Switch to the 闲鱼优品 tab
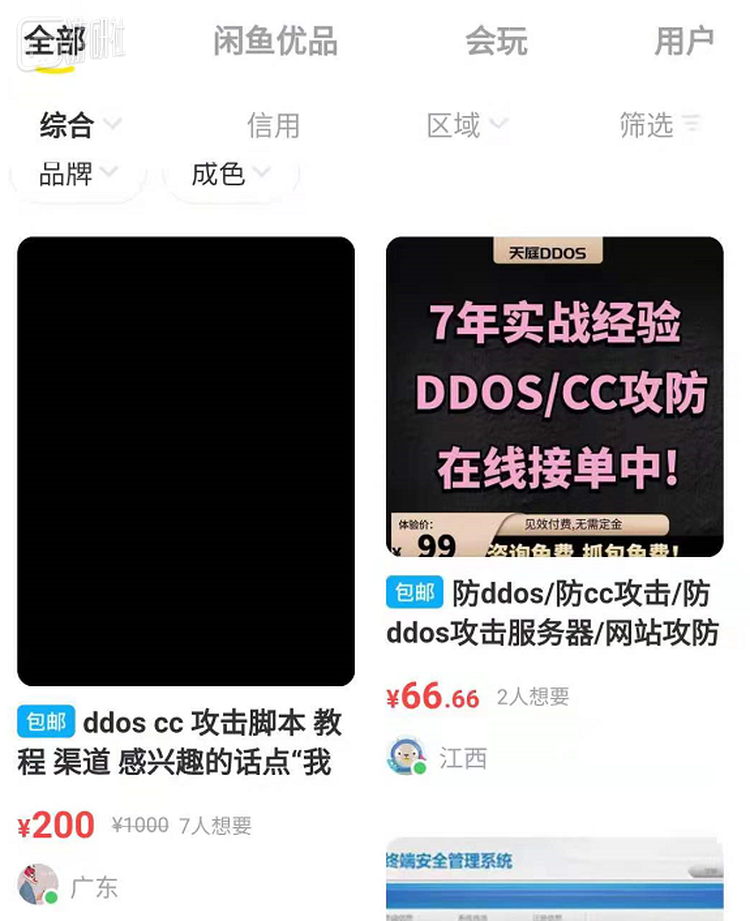 click(x=275, y=42)
